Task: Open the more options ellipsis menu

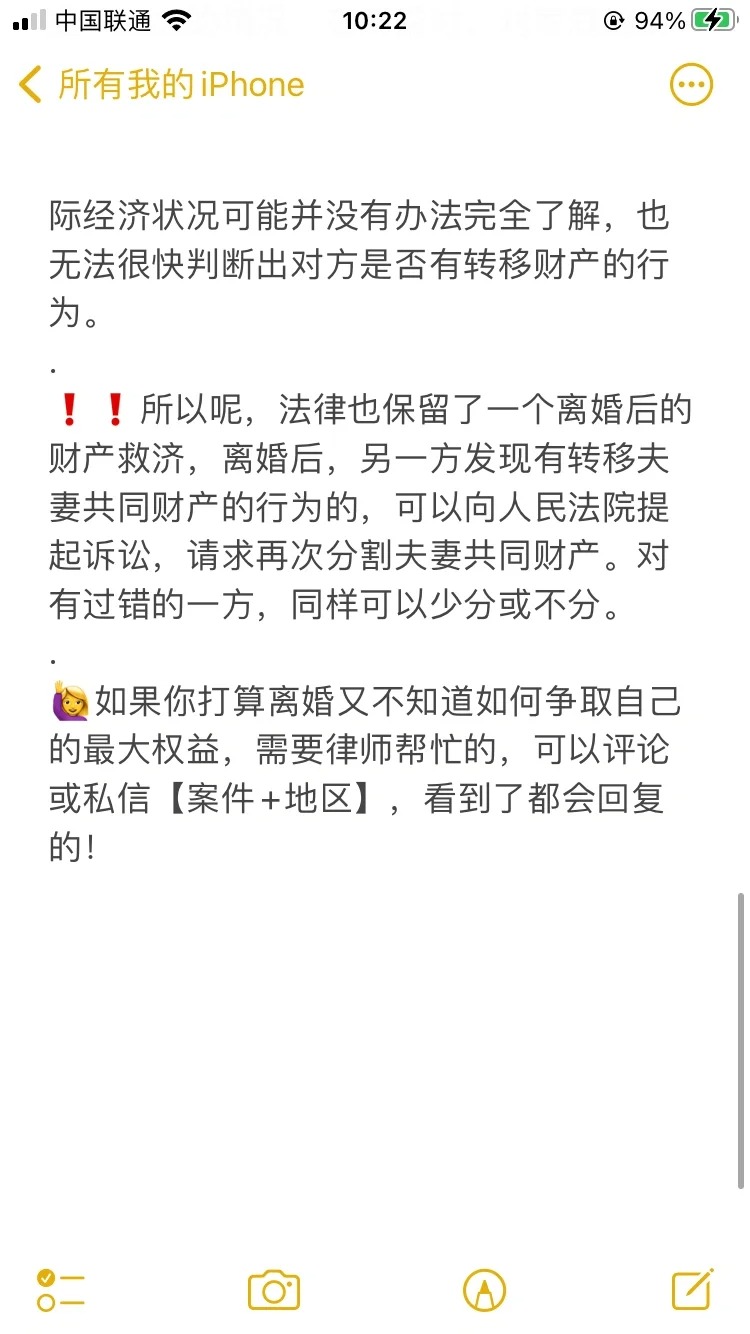Action: [x=690, y=85]
